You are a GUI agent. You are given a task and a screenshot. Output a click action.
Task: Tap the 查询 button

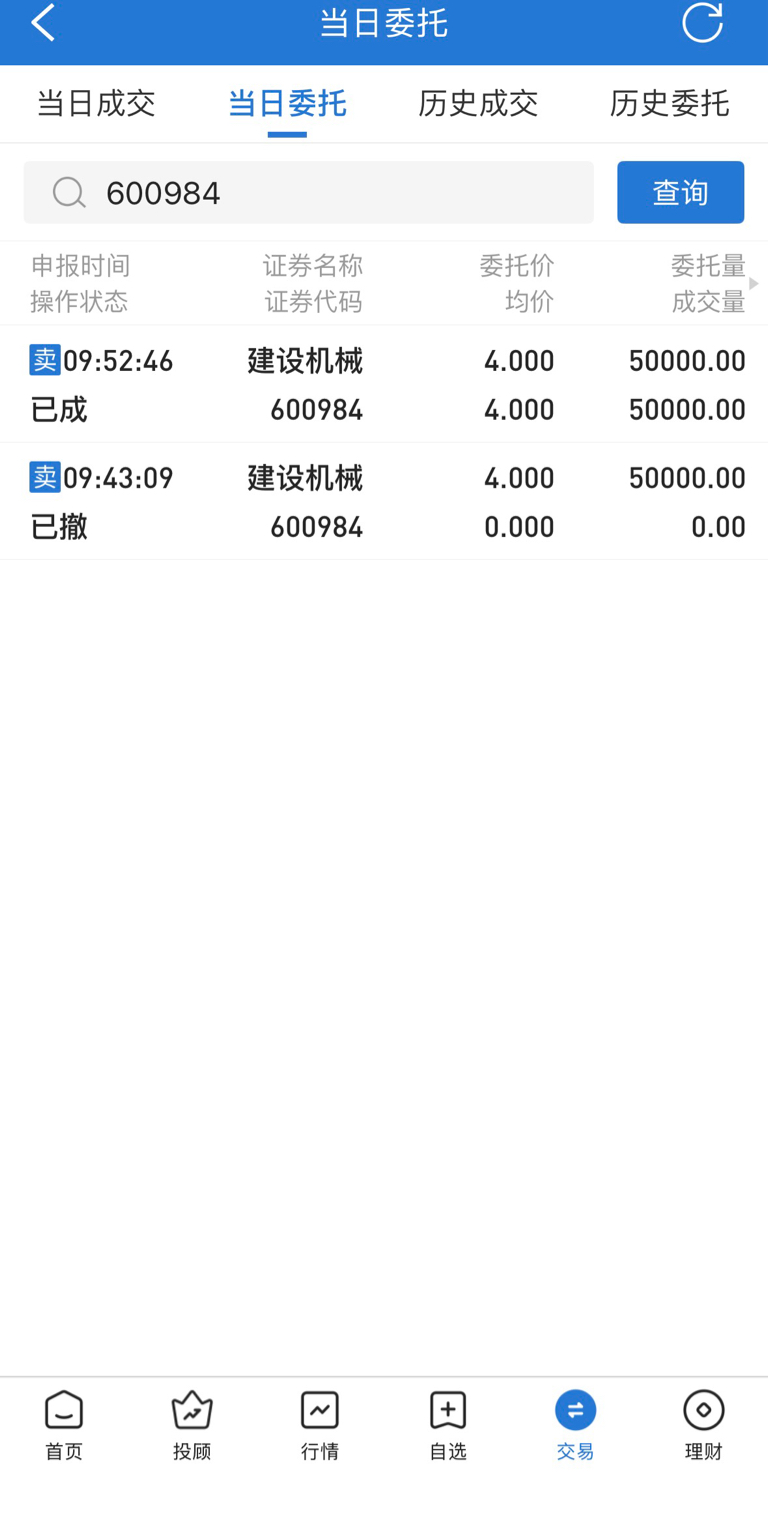(680, 193)
